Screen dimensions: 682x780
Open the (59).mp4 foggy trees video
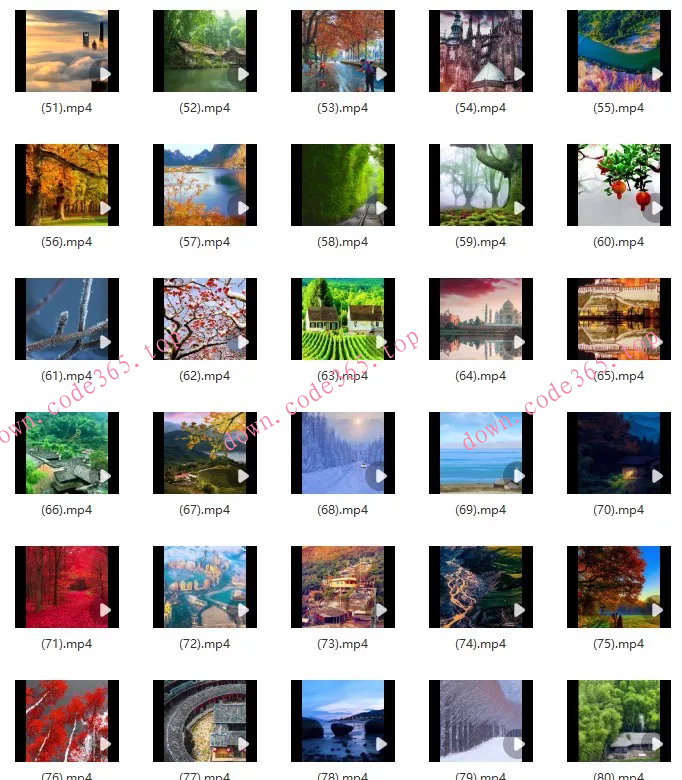click(x=481, y=185)
